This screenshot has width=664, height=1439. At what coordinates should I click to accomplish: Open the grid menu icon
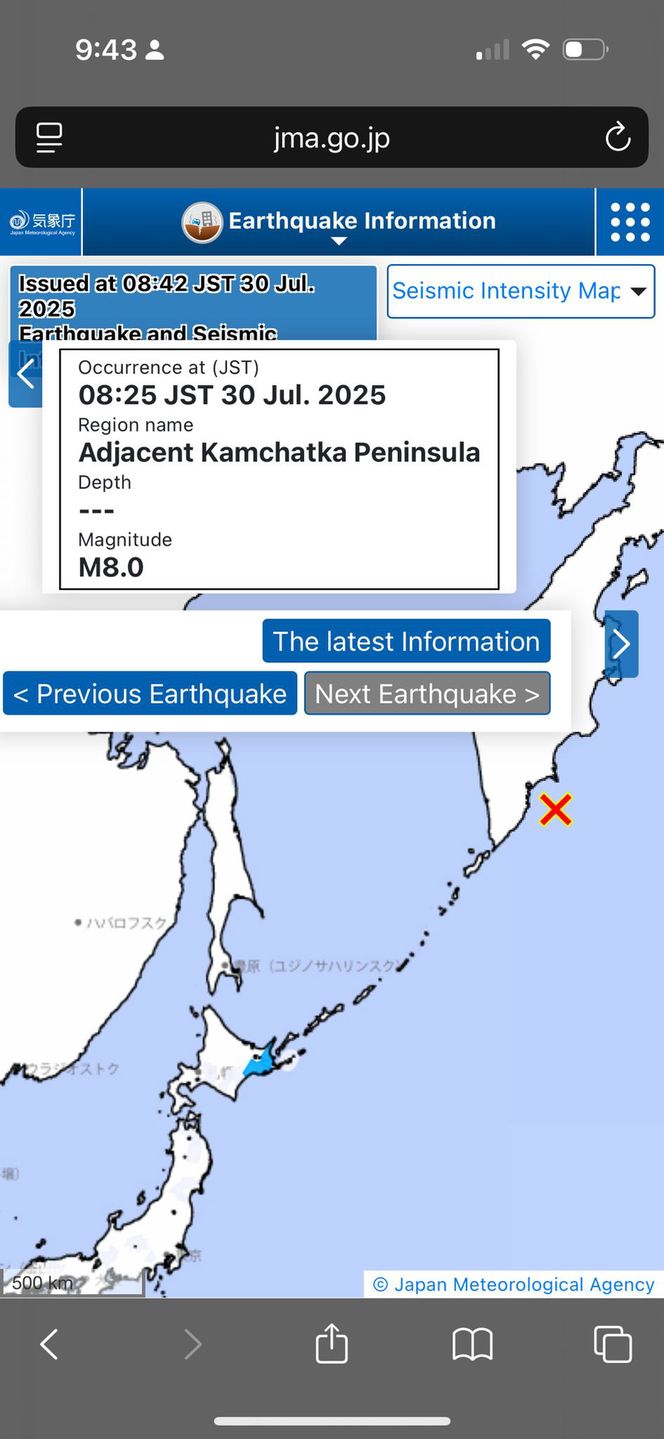(630, 222)
